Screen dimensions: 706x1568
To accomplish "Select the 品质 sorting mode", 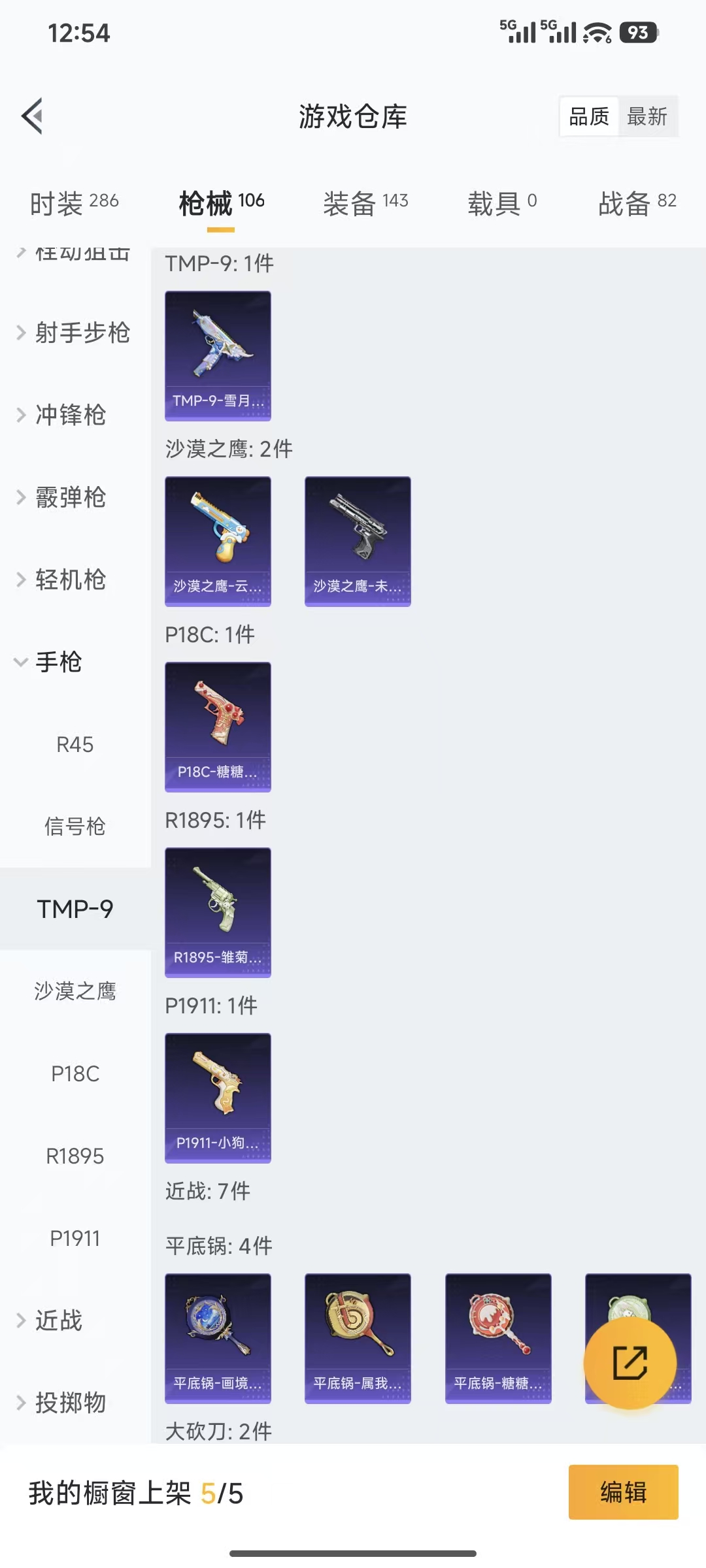I will (x=587, y=116).
